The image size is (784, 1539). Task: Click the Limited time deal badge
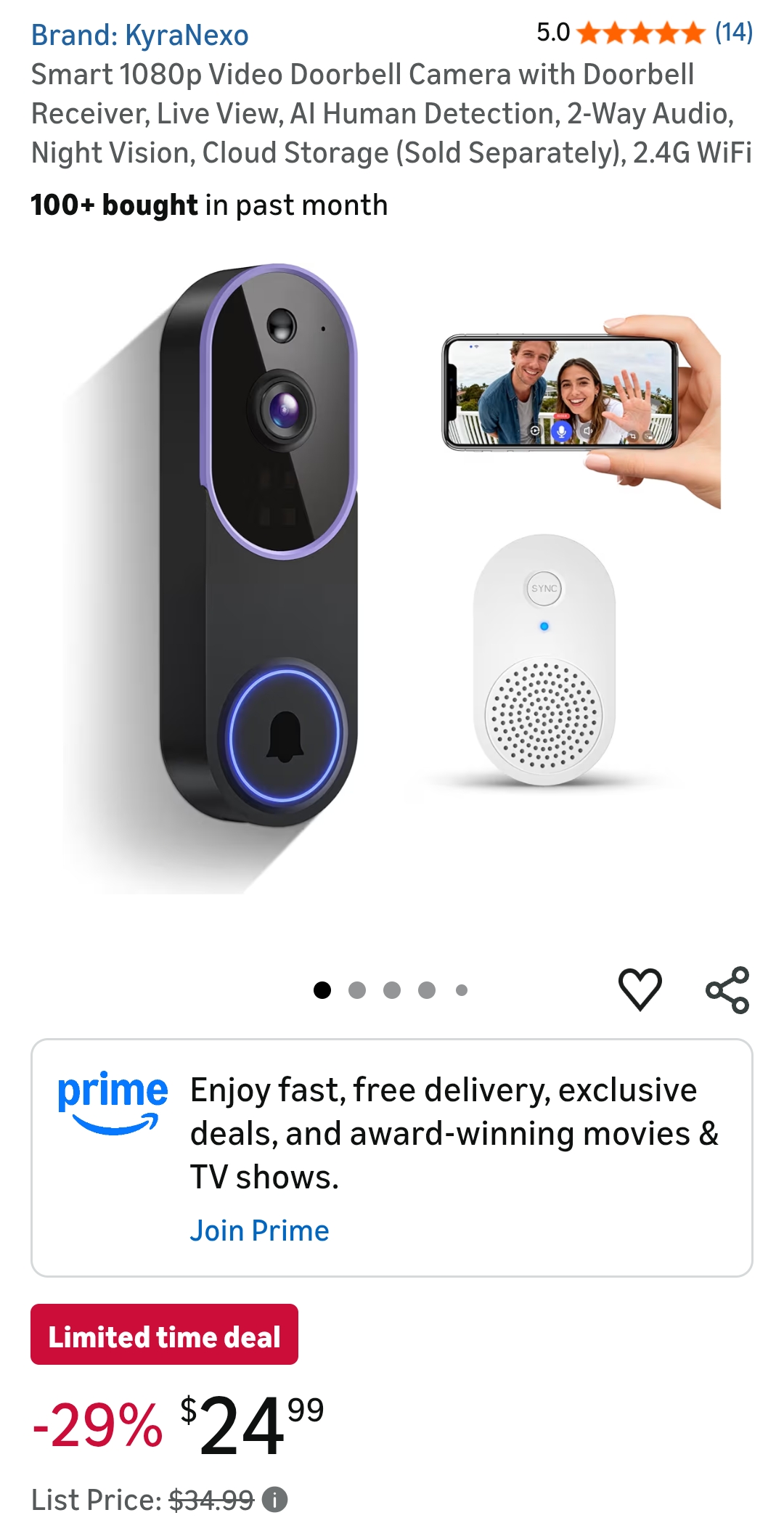tap(164, 1335)
